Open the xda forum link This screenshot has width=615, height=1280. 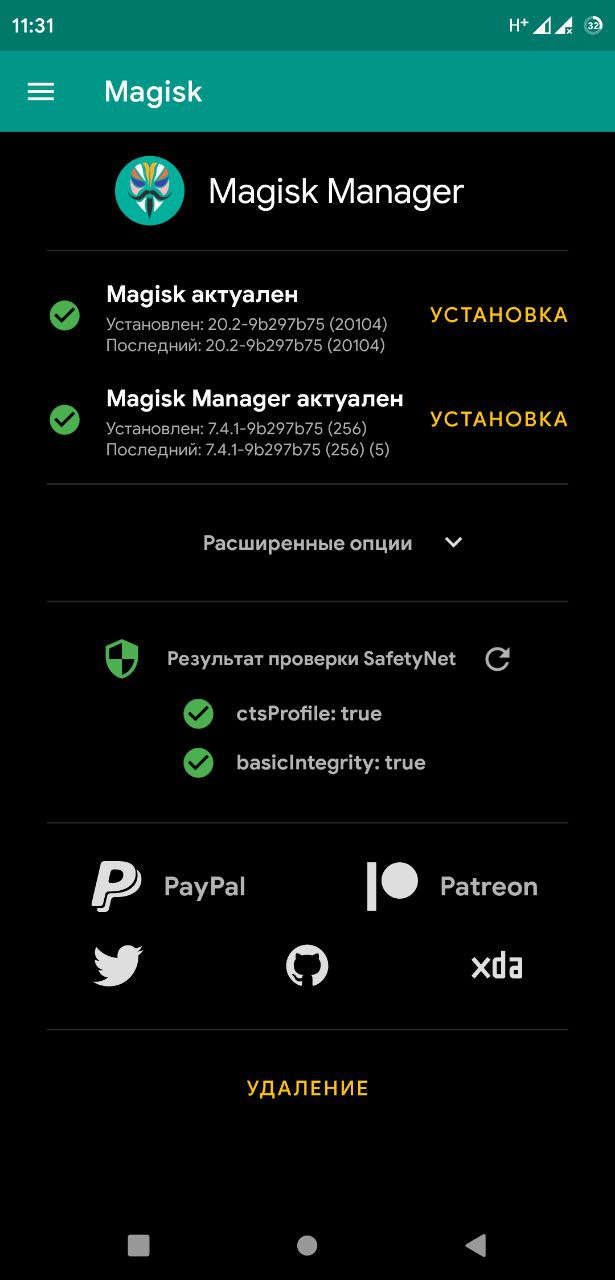click(497, 966)
